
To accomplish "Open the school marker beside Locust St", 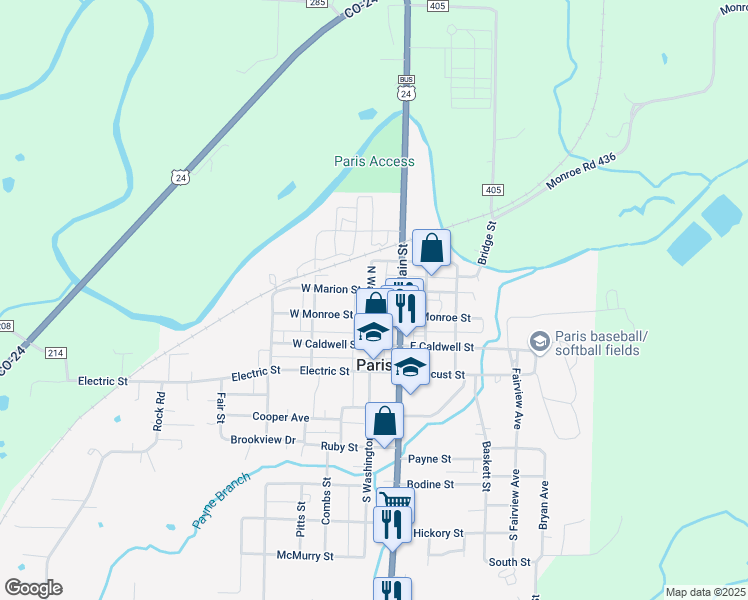I will 410,367.
